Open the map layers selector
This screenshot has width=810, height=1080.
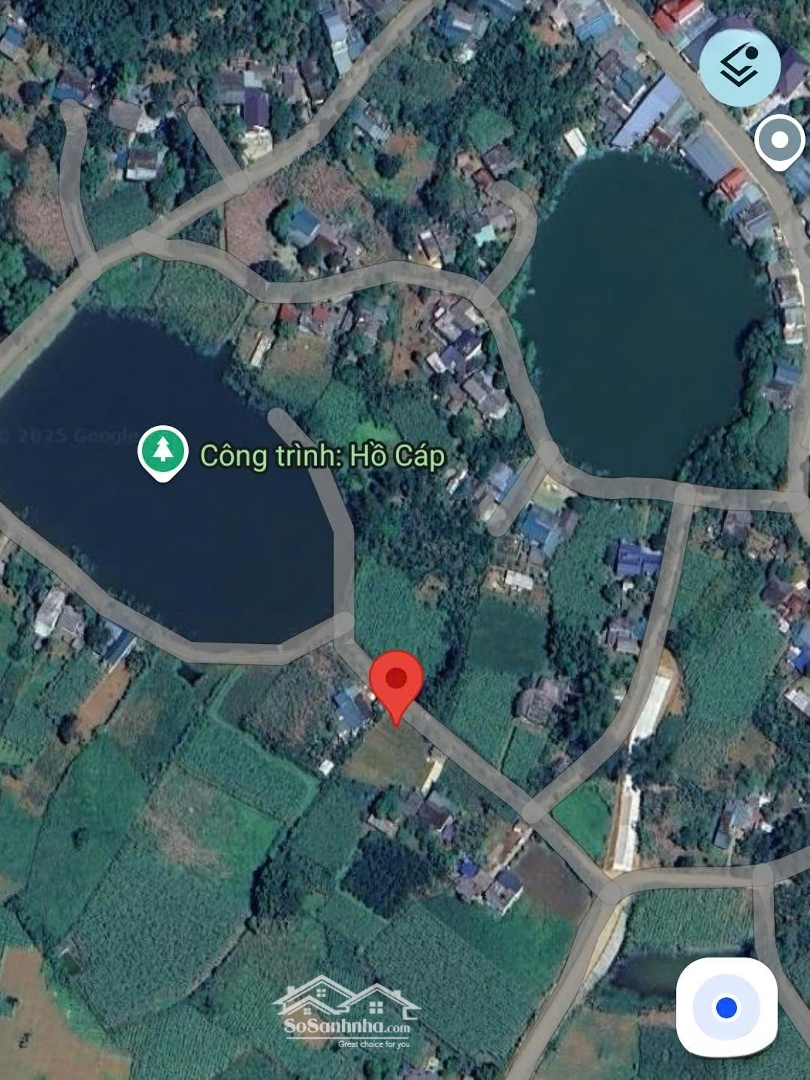[739, 67]
